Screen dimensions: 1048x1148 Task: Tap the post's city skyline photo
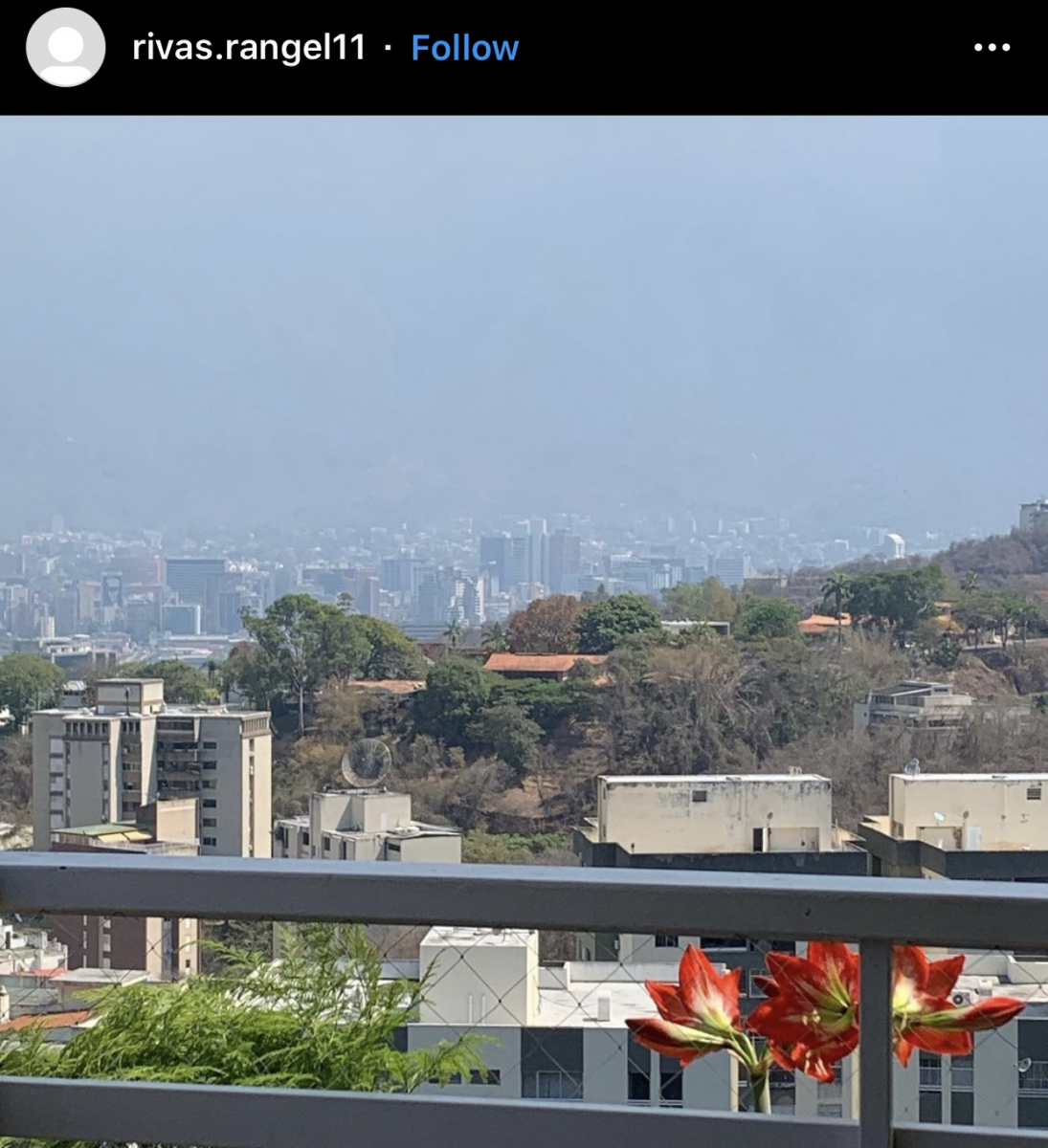[x=524, y=631]
